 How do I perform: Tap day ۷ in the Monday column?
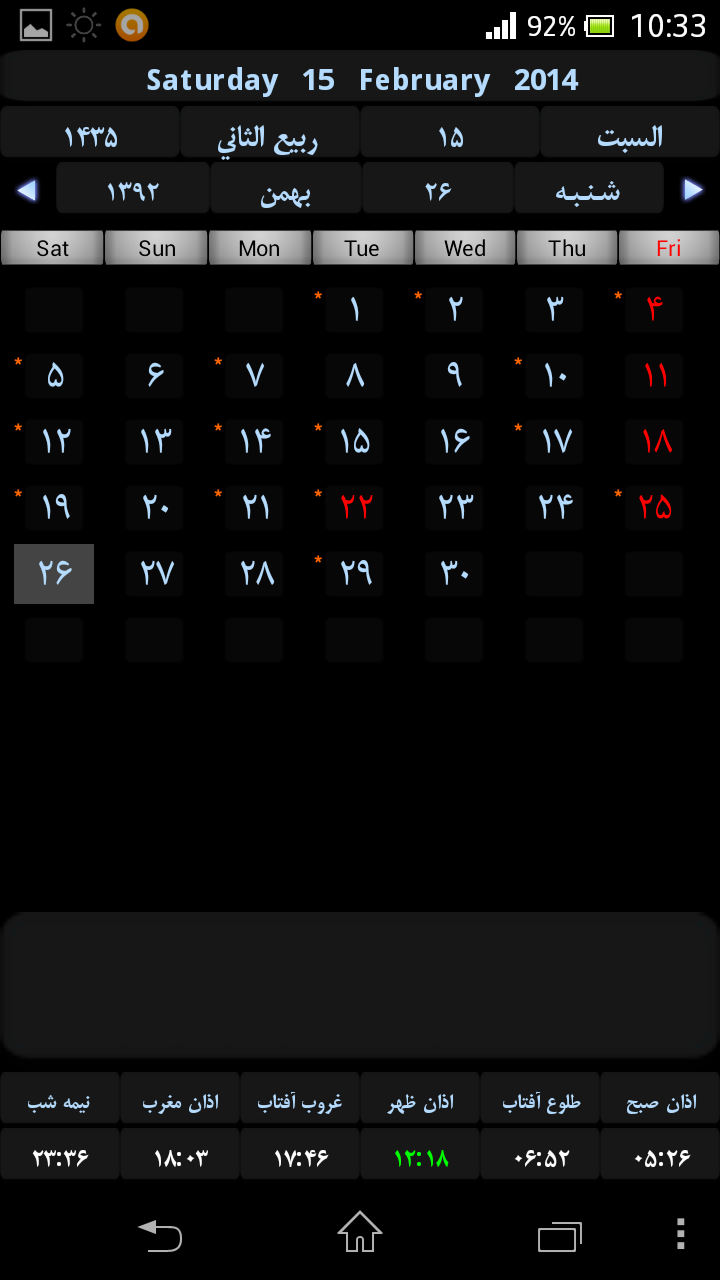[254, 376]
